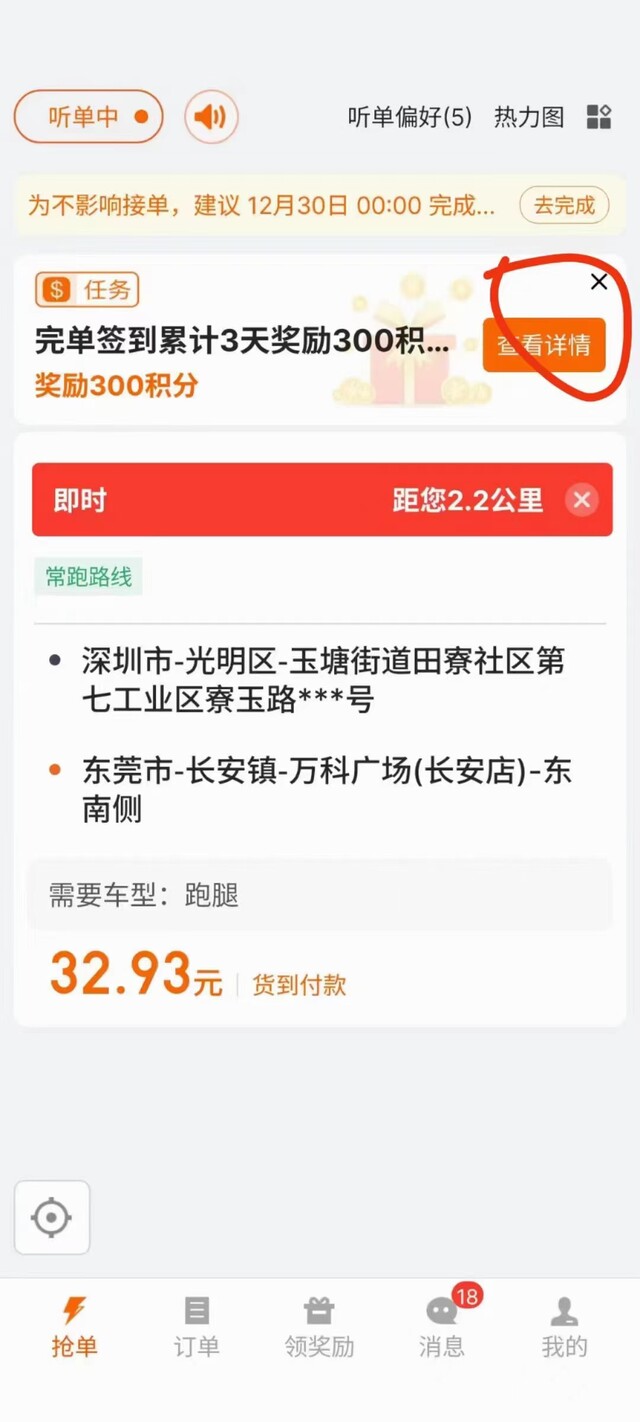The width and height of the screenshot is (640, 1422).
Task: Recenter location with the crosshair button
Action: coord(52,1218)
